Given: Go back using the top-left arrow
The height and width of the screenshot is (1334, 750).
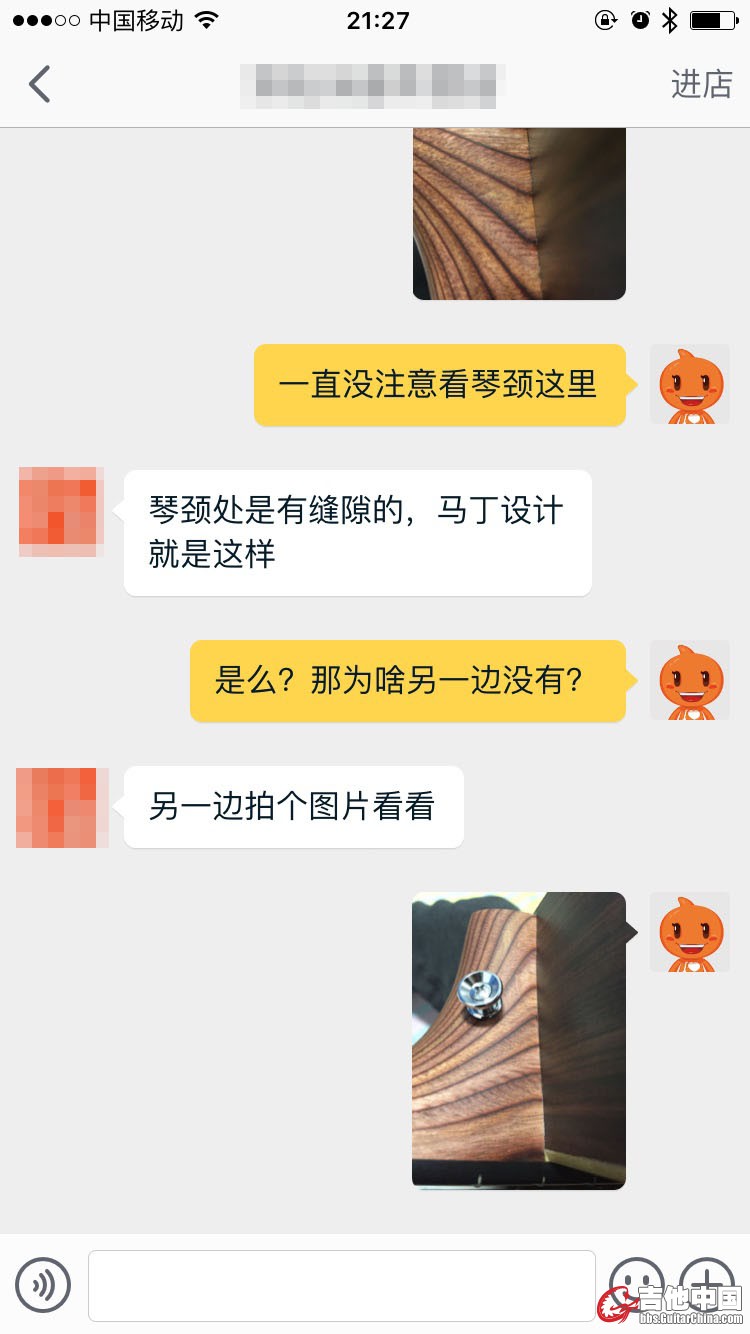Looking at the screenshot, I should click(x=40, y=85).
